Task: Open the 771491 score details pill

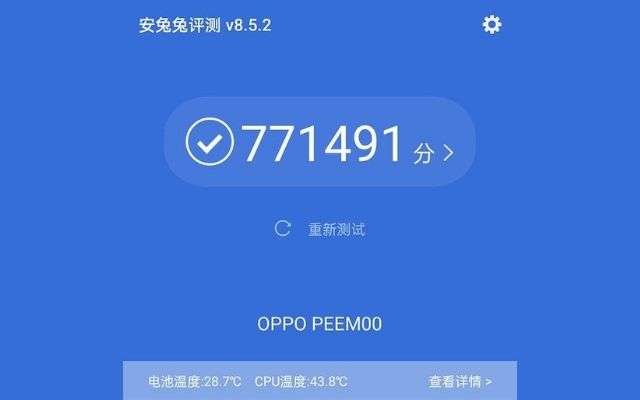Action: (319, 142)
